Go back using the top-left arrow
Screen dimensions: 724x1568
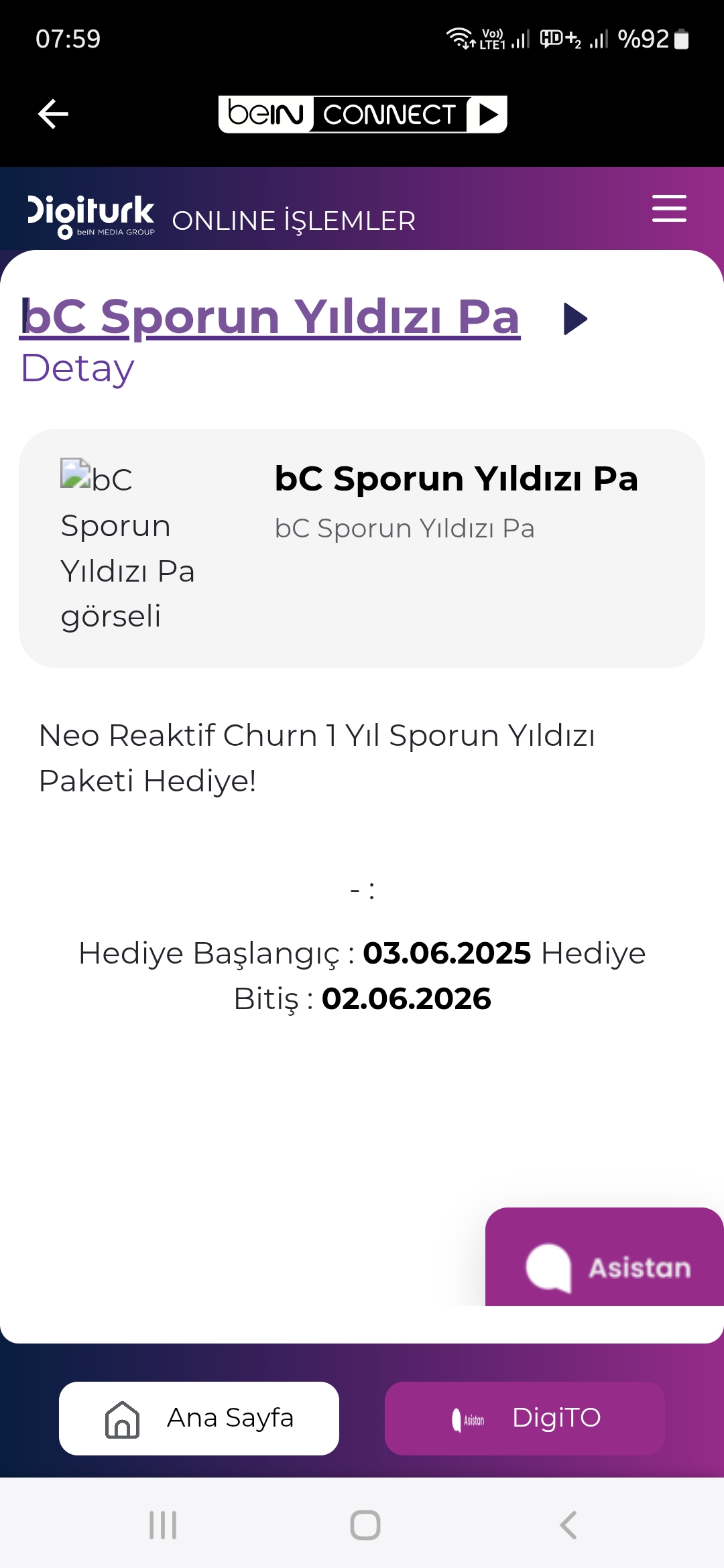[x=53, y=114]
